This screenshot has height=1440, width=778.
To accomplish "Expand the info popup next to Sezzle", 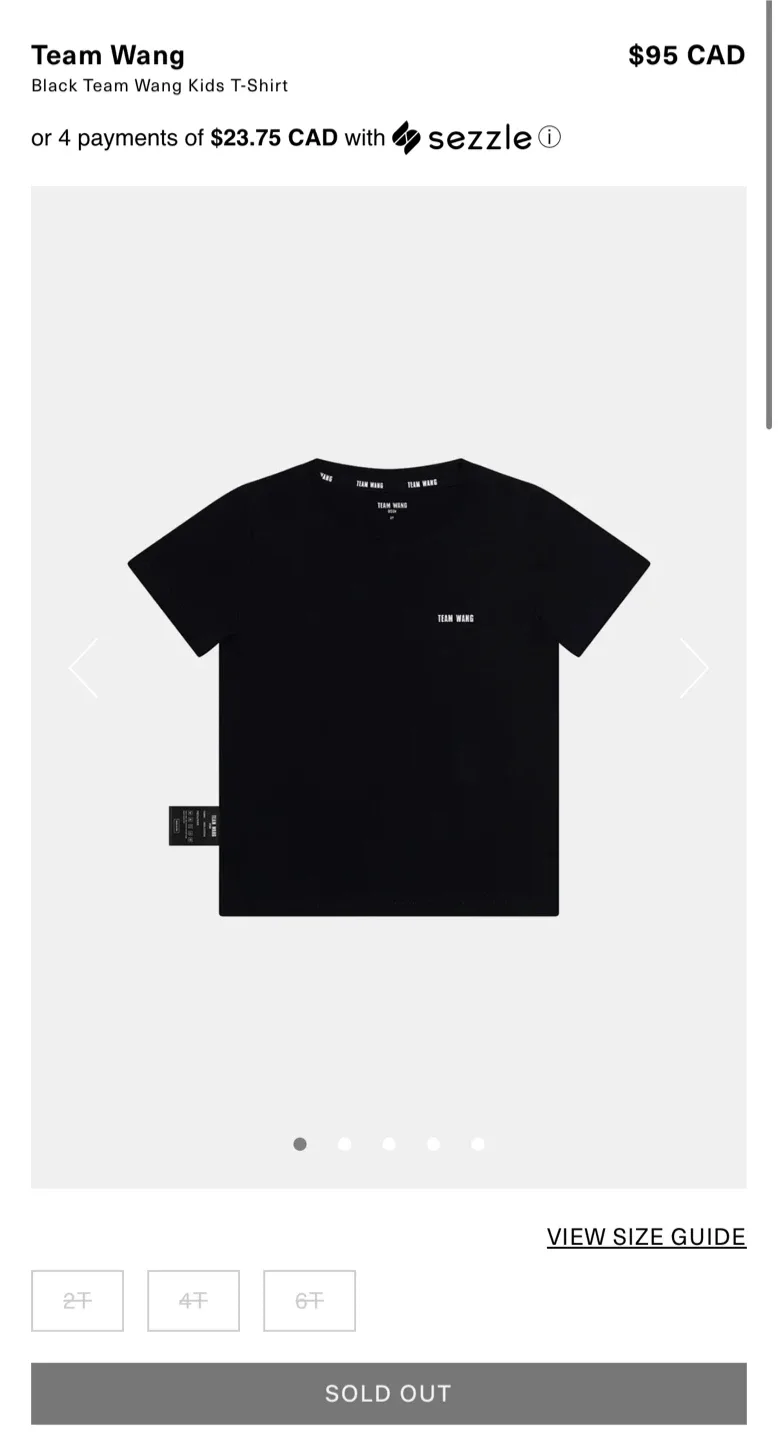I will pos(550,137).
